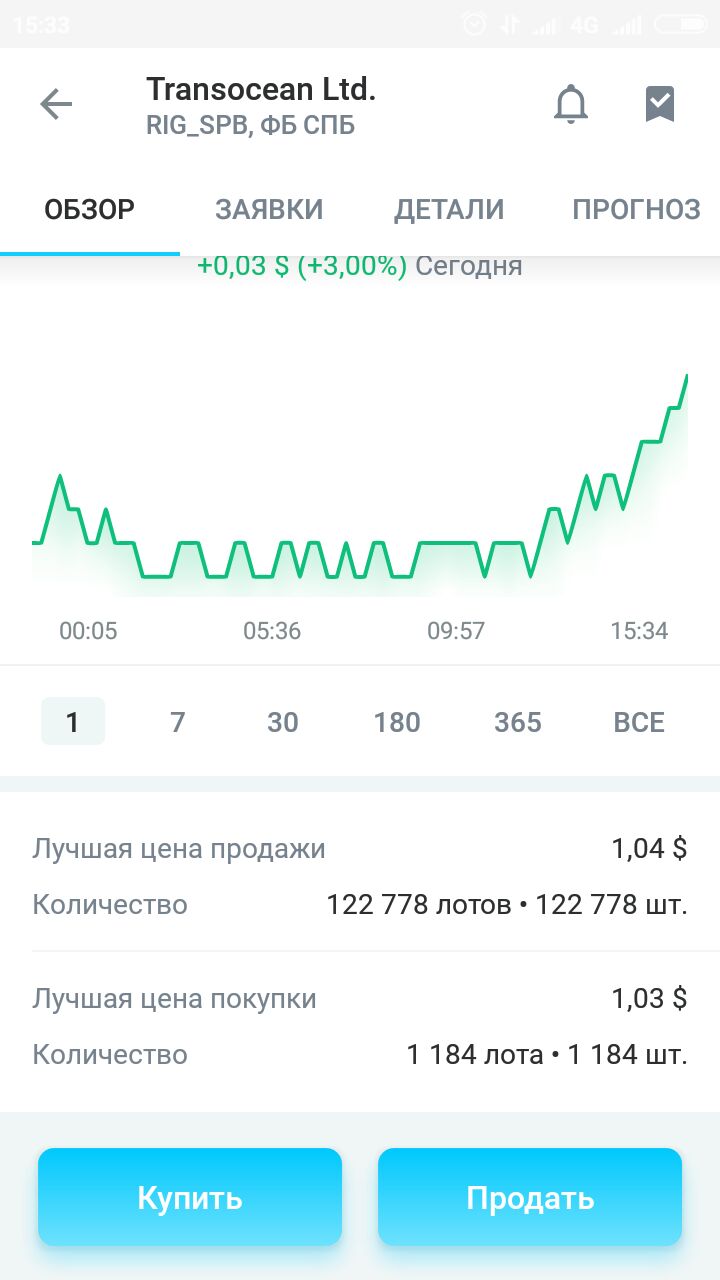The image size is (720, 1280).
Task: Show the ВСЕ full-history chart
Action: pos(639,721)
